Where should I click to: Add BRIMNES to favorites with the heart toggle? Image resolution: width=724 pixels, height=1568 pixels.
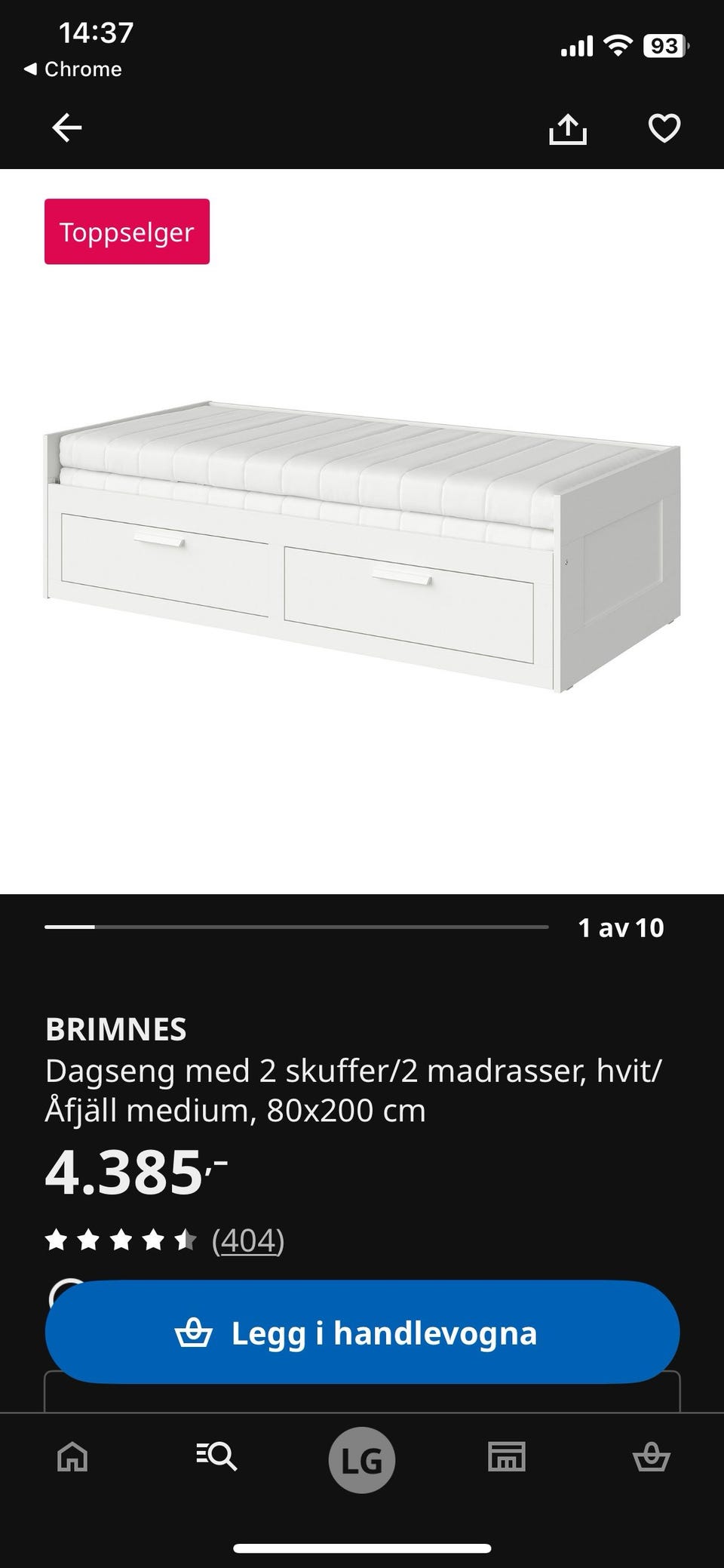(x=664, y=129)
